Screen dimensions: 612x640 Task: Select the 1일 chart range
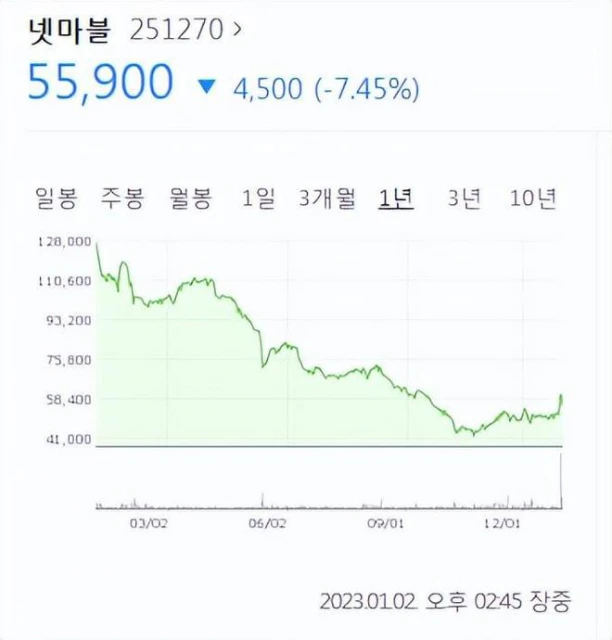pos(258,198)
